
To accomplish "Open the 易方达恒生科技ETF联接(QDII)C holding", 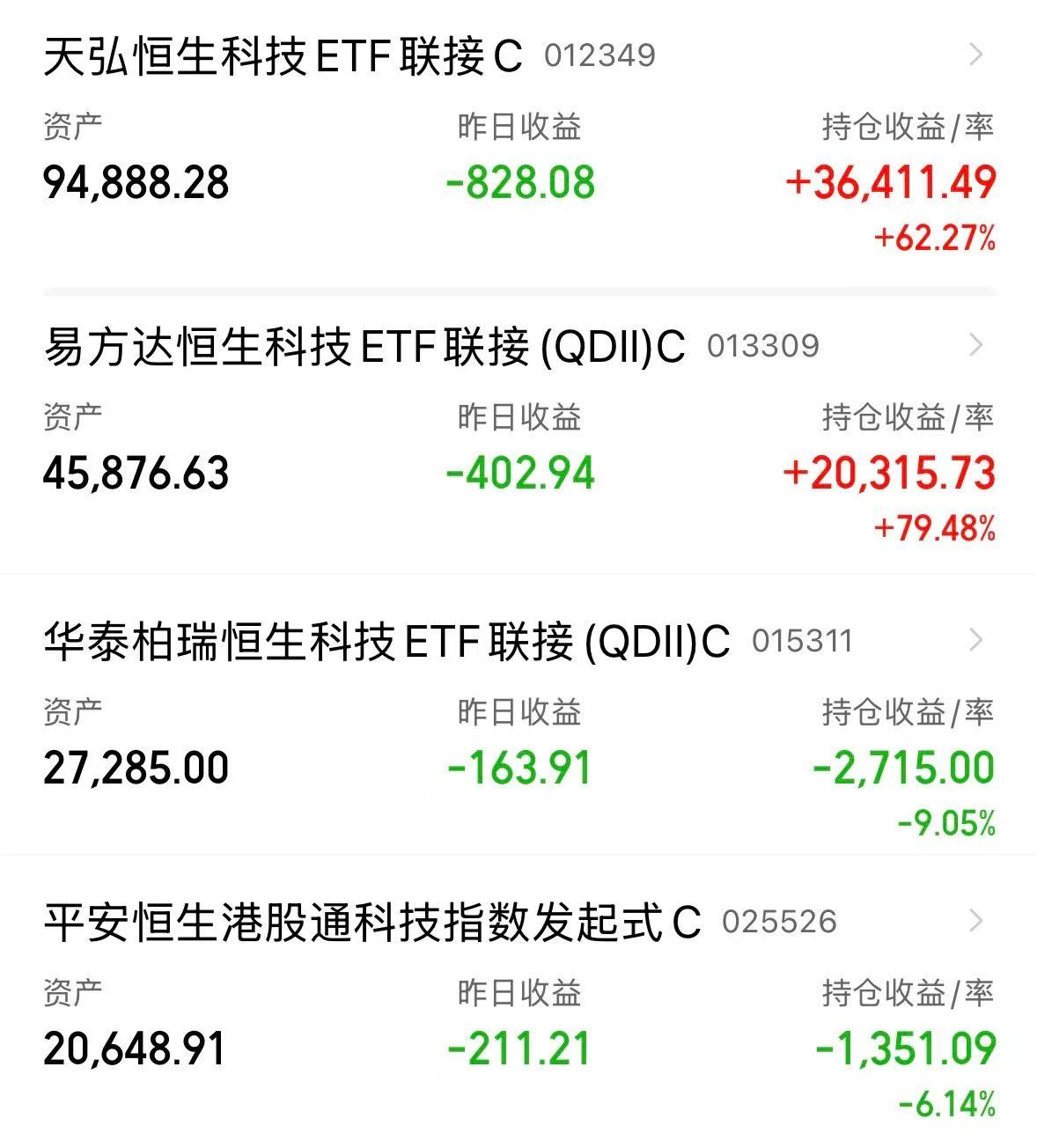I will point(363,347).
